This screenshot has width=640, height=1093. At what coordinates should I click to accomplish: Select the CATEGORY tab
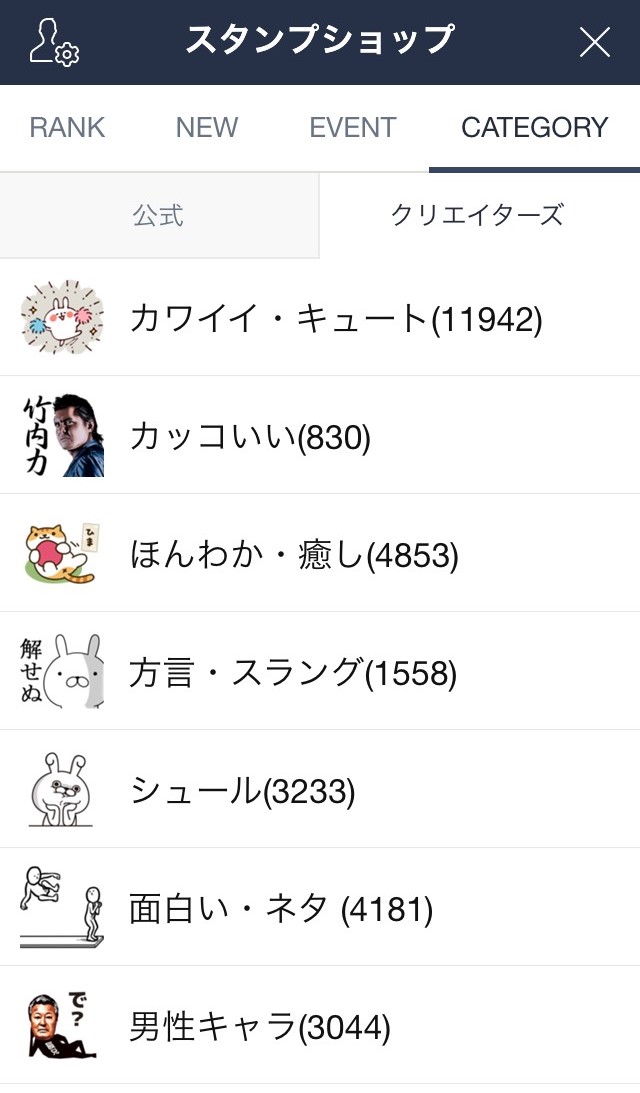[x=534, y=128]
